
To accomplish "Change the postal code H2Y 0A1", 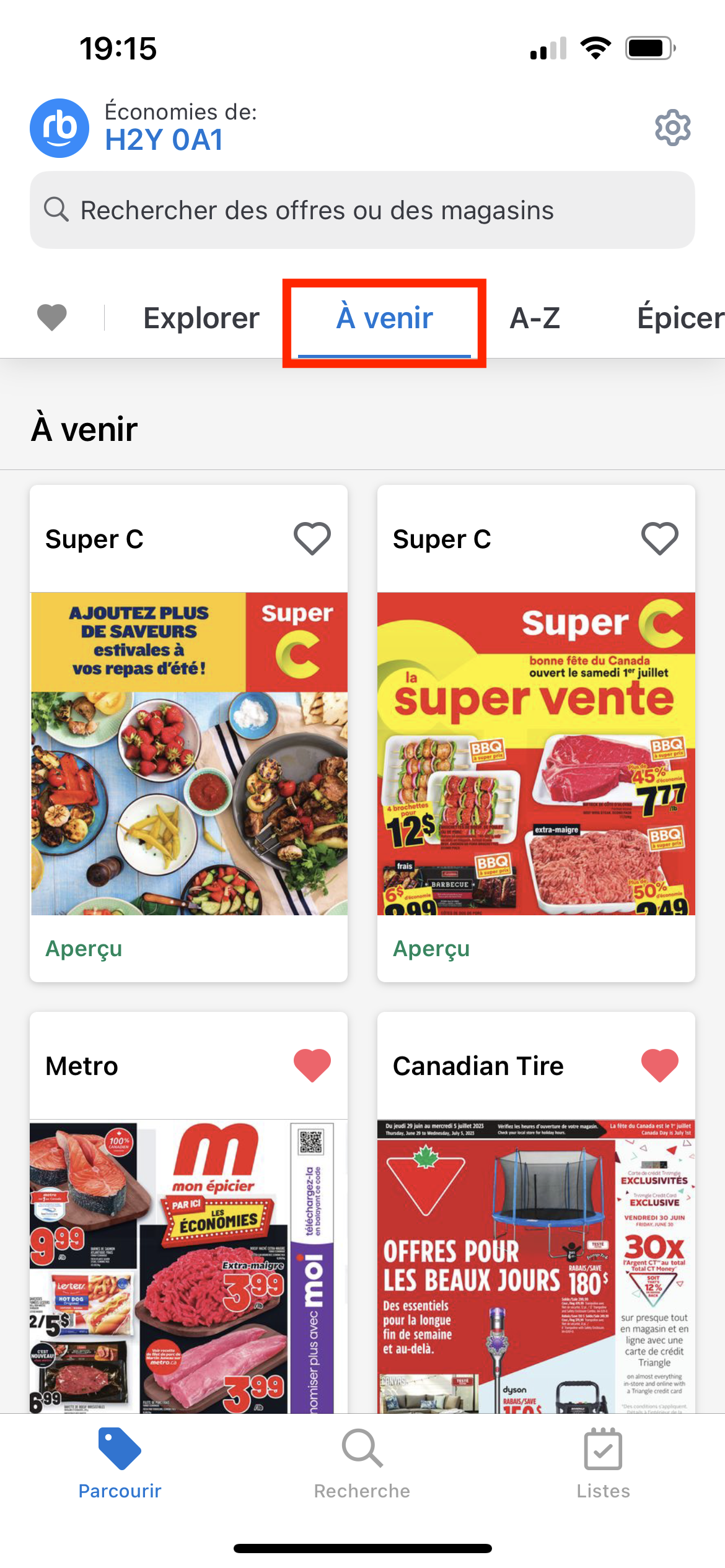I will (164, 140).
